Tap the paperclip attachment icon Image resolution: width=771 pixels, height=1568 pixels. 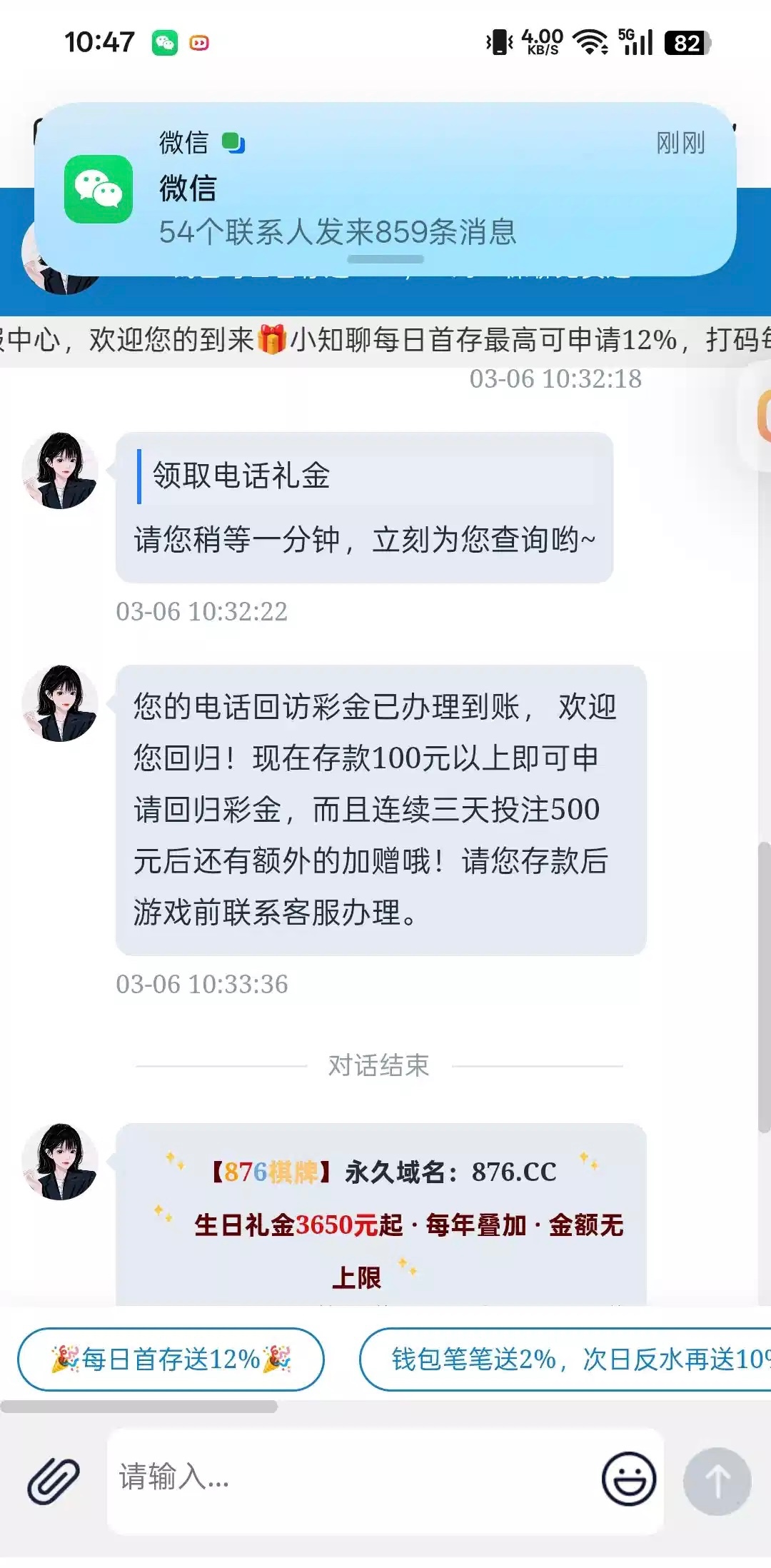pos(53,1481)
